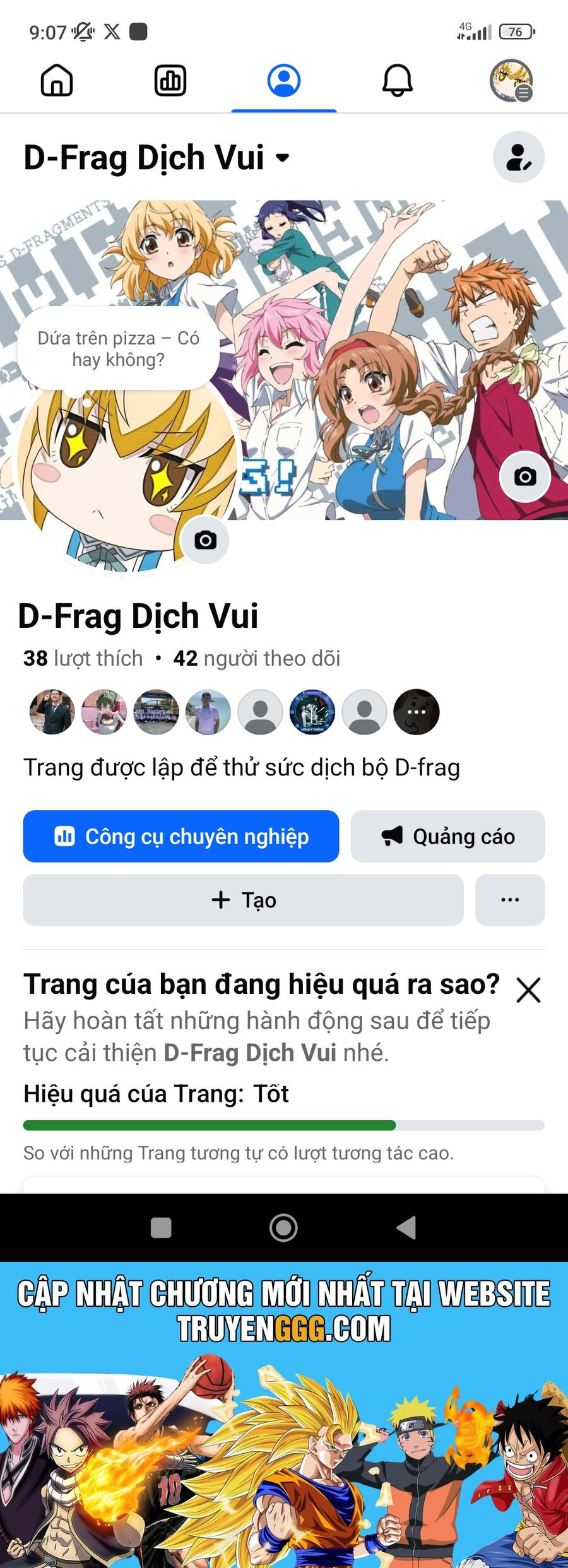
Task: Change the cover photo with camera icon
Action: [524, 477]
